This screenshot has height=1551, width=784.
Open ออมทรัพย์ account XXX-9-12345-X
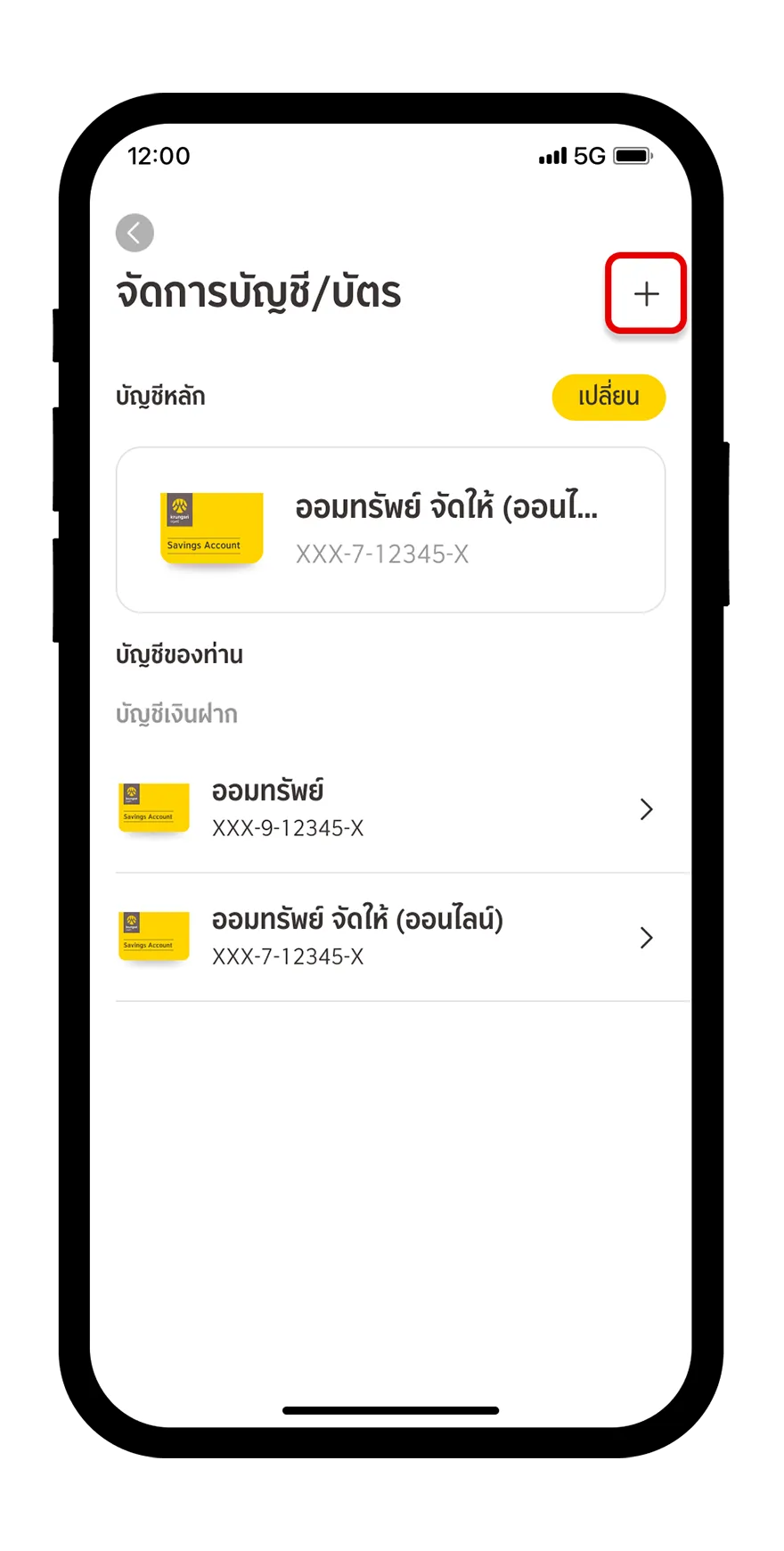point(403,809)
